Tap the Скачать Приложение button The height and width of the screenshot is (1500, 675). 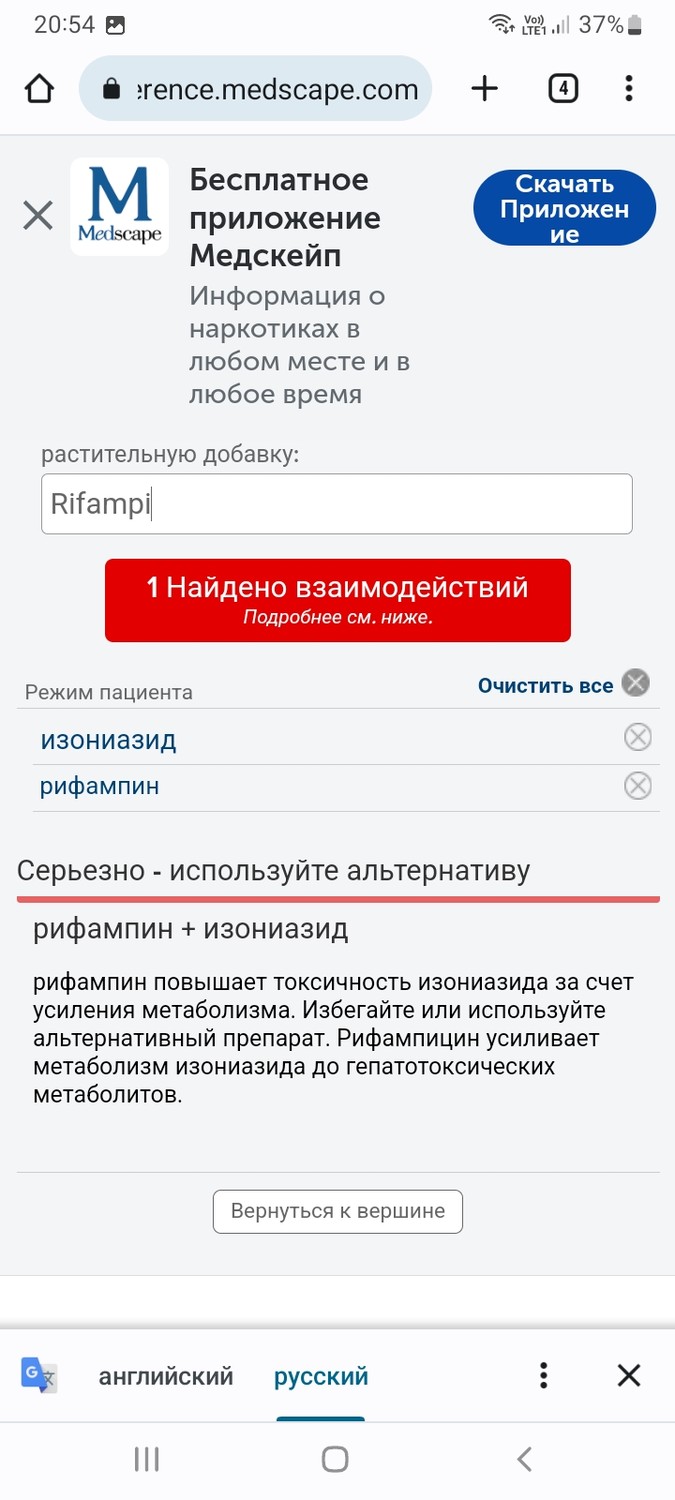(x=565, y=209)
